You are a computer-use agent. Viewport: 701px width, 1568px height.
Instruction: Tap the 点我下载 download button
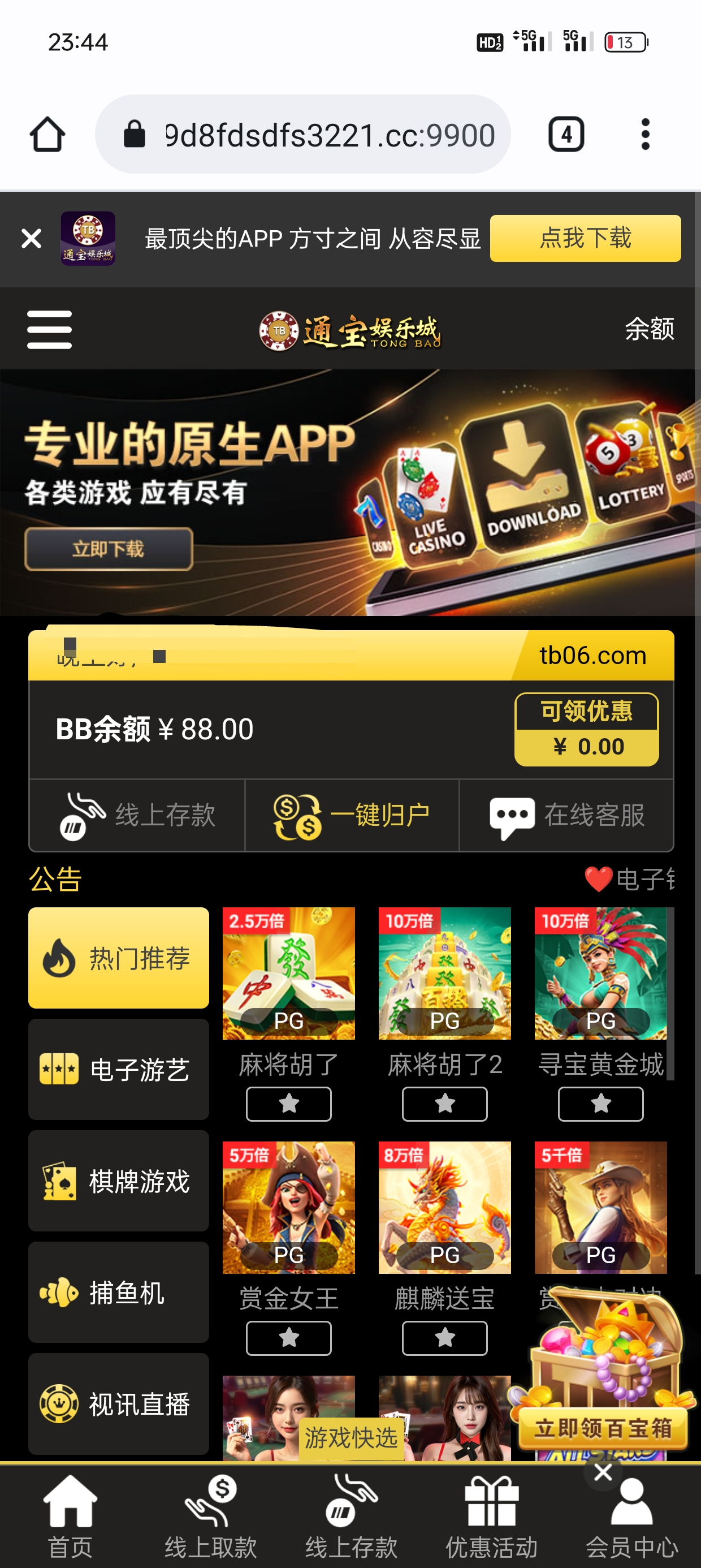coord(585,238)
